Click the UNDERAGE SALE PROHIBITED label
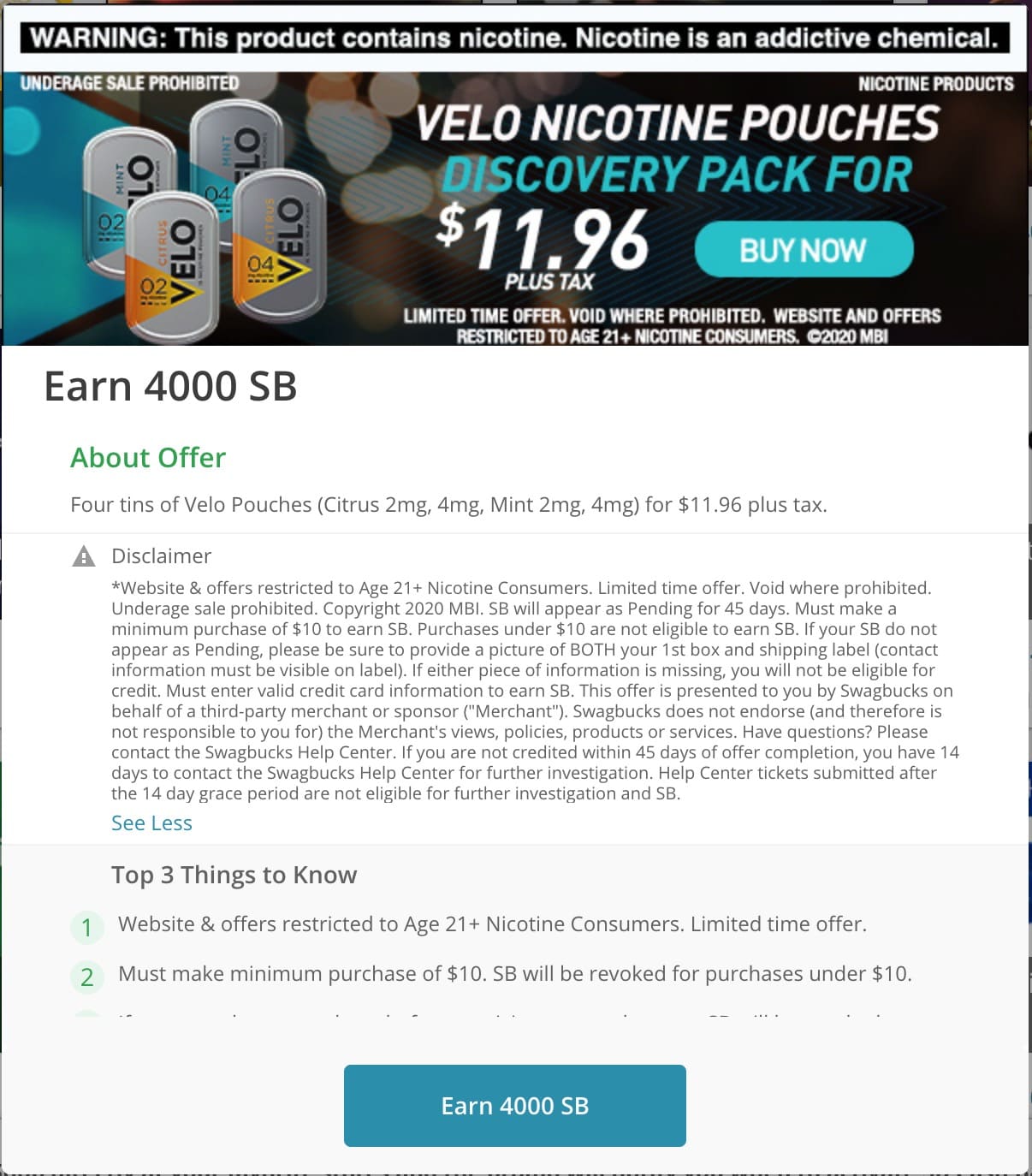This screenshot has height=1176, width=1032. [x=128, y=83]
